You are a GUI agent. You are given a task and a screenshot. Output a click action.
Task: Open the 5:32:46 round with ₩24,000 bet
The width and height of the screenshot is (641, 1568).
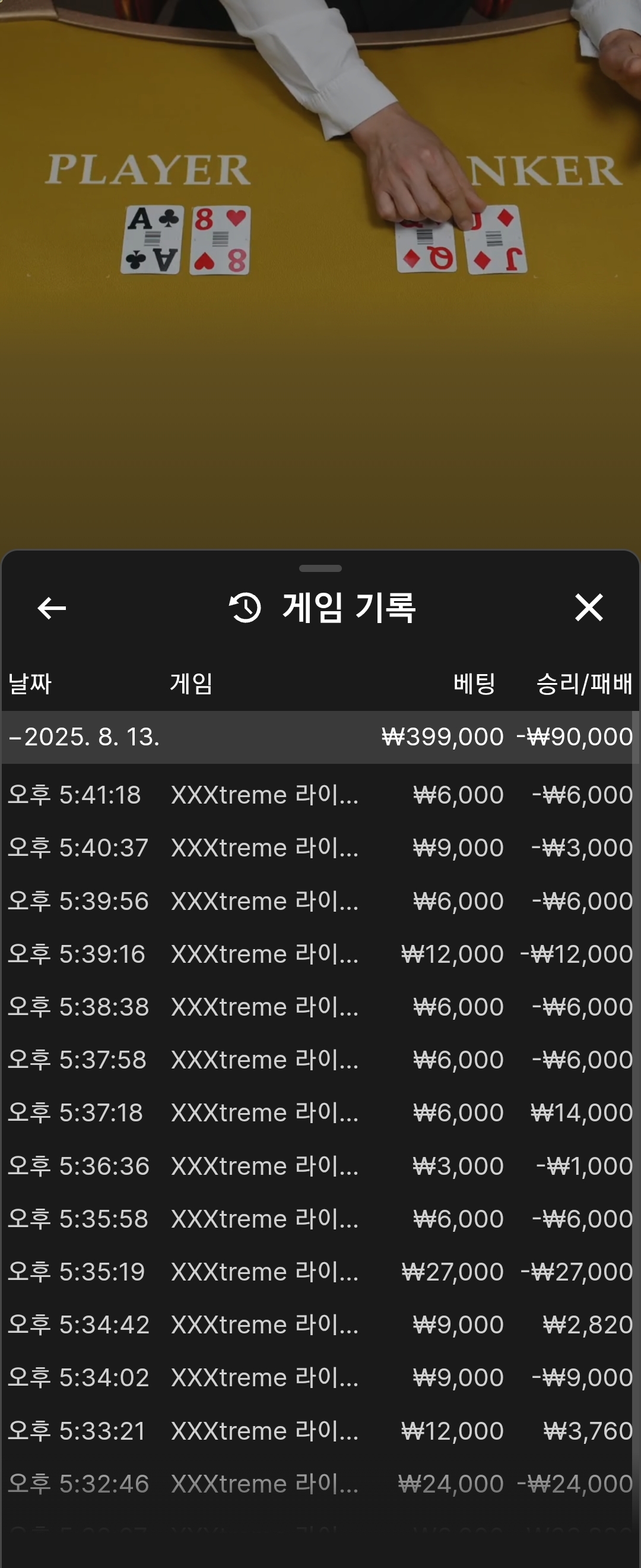[x=320, y=1484]
